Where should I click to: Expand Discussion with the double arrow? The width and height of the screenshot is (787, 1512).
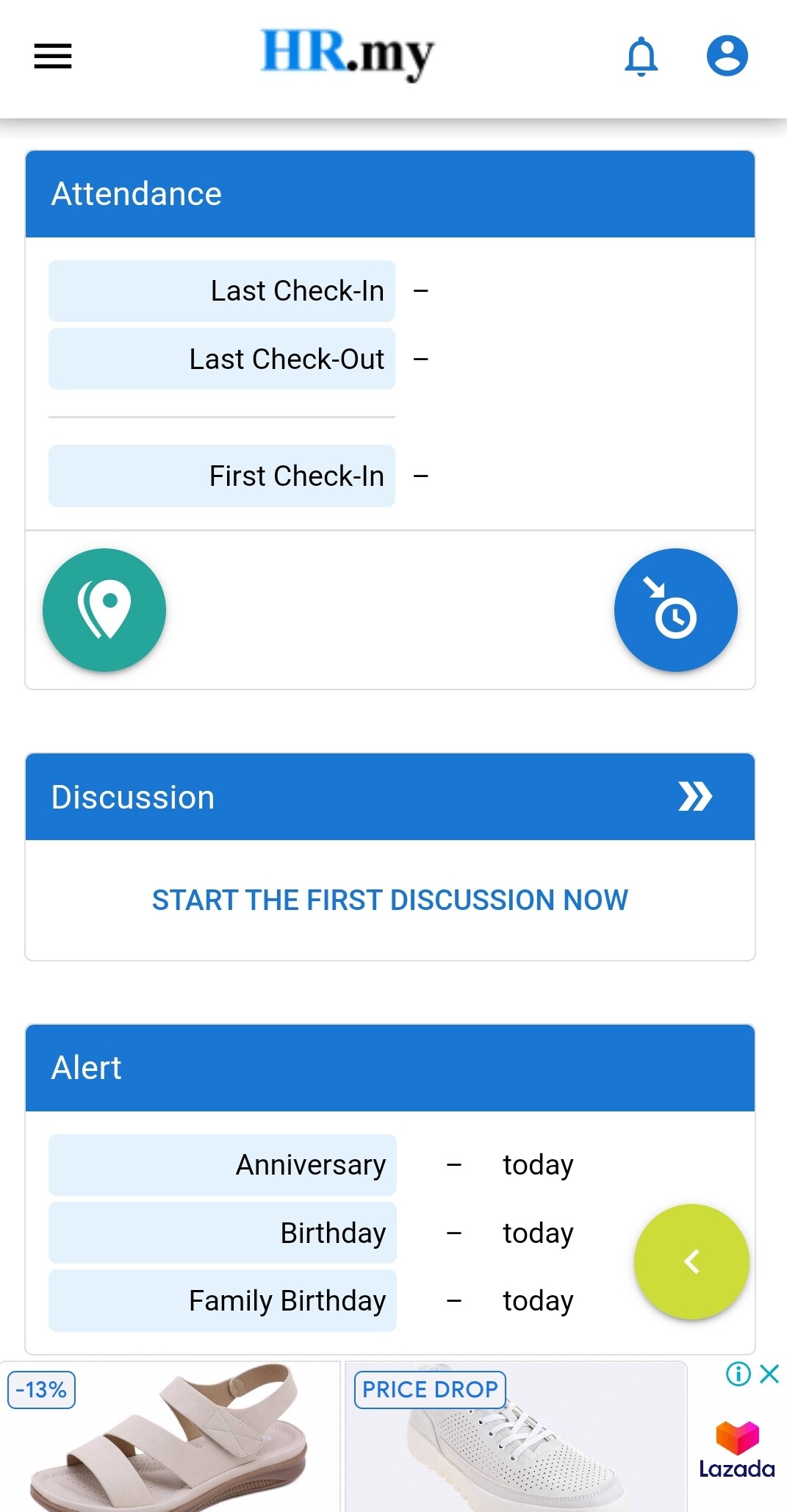click(695, 797)
